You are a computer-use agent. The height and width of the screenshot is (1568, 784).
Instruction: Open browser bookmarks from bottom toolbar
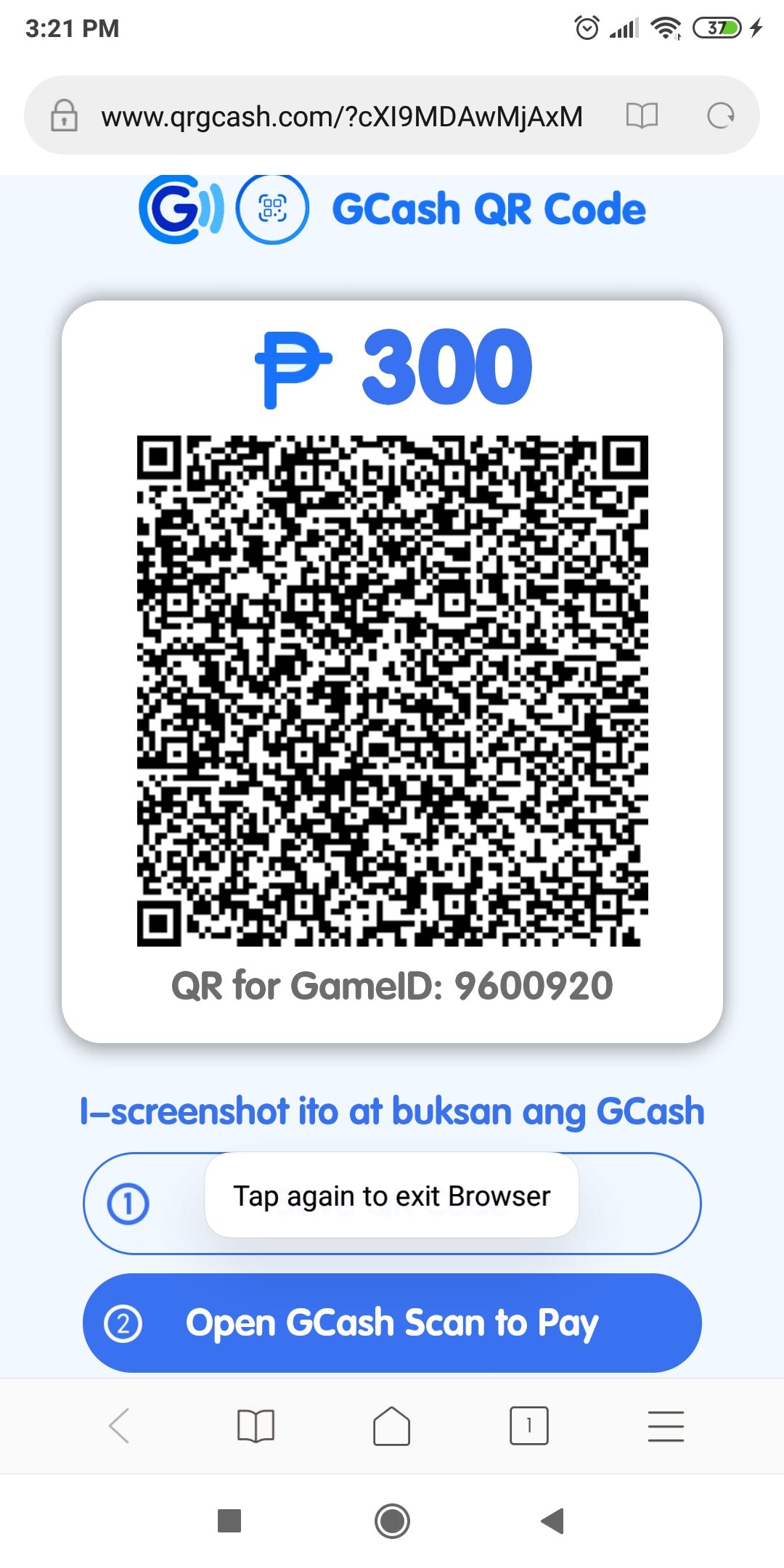point(256,1426)
